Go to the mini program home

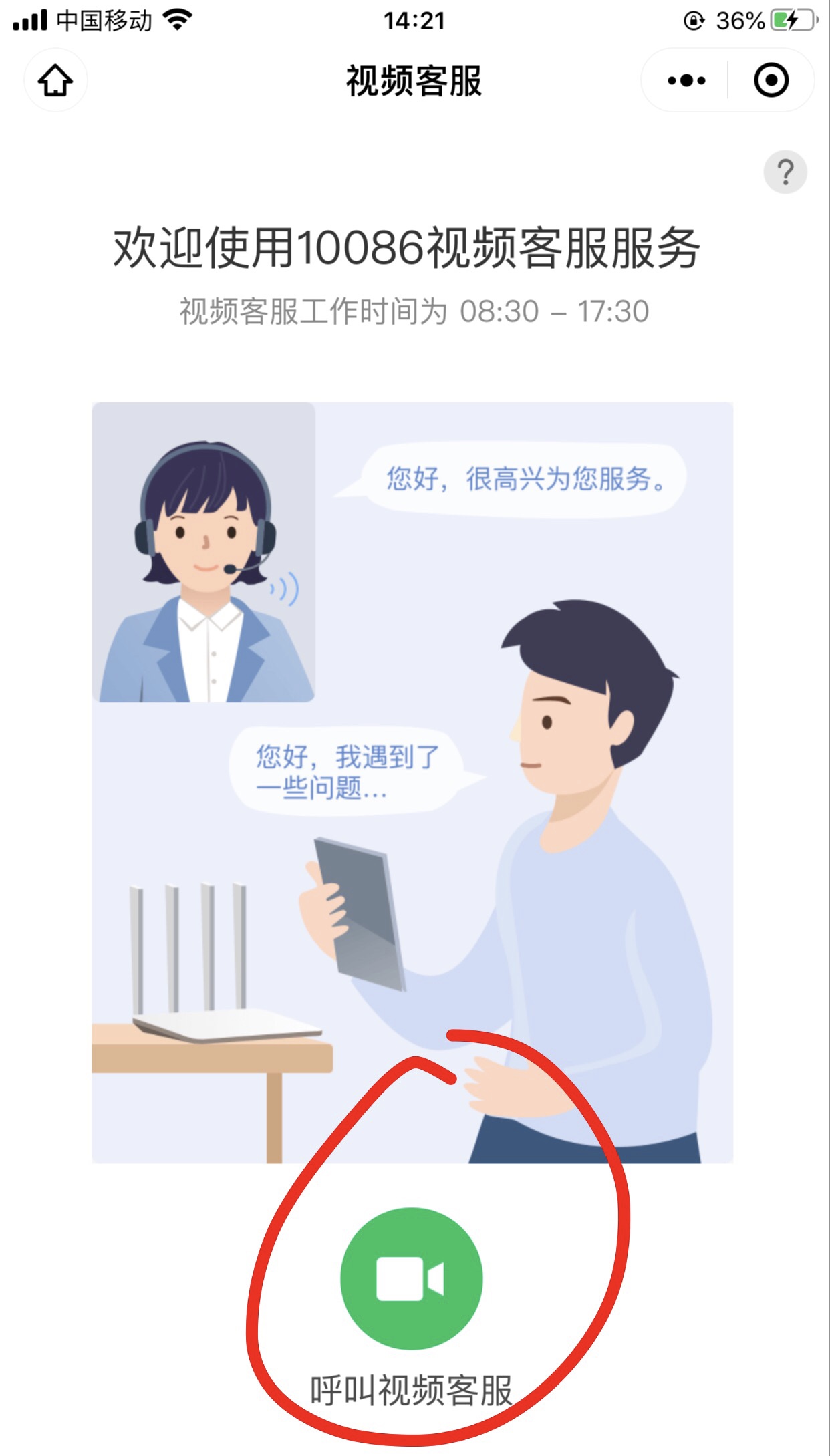point(55,80)
